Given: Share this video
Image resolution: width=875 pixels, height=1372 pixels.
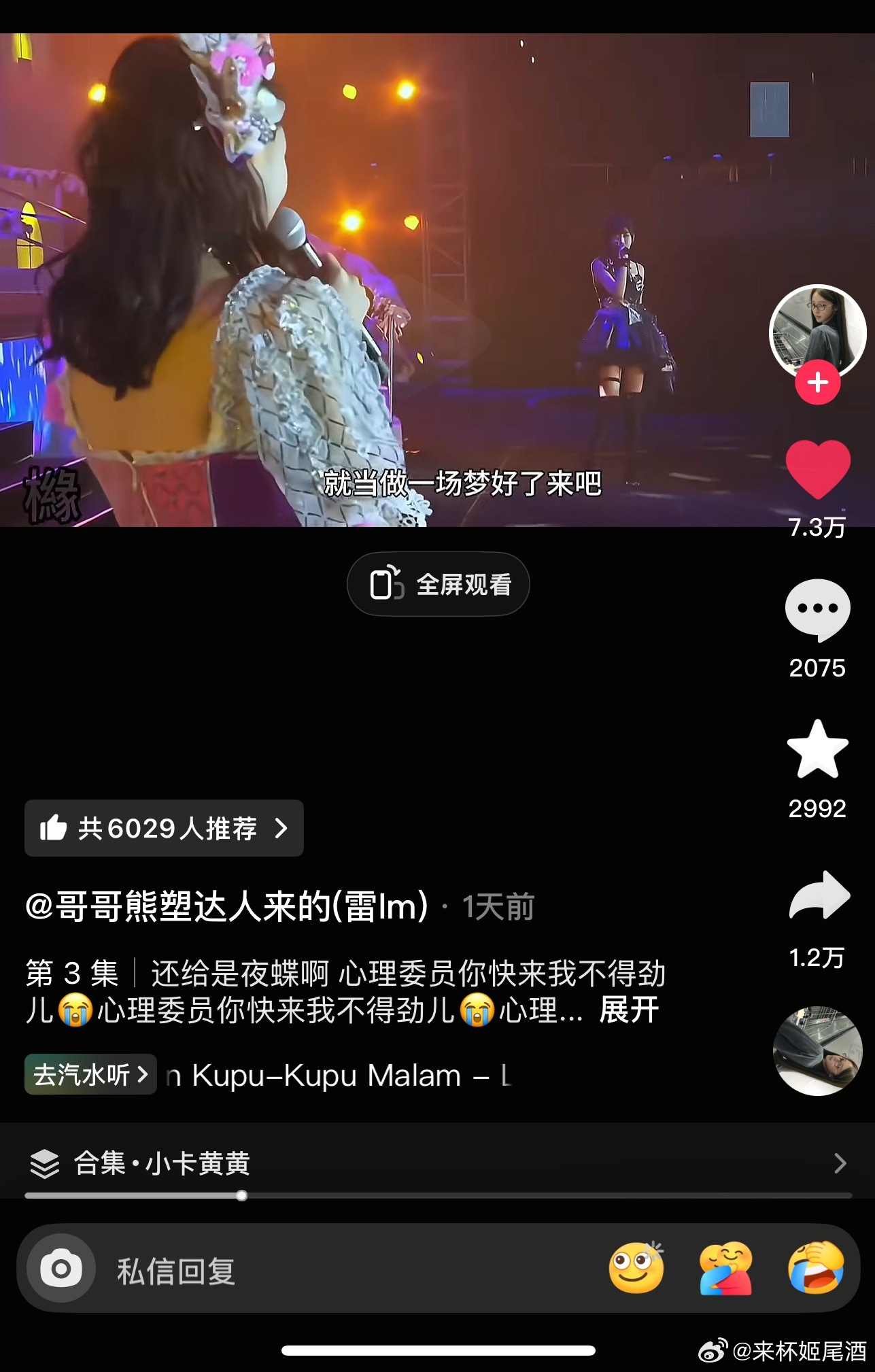Looking at the screenshot, I should tap(819, 896).
